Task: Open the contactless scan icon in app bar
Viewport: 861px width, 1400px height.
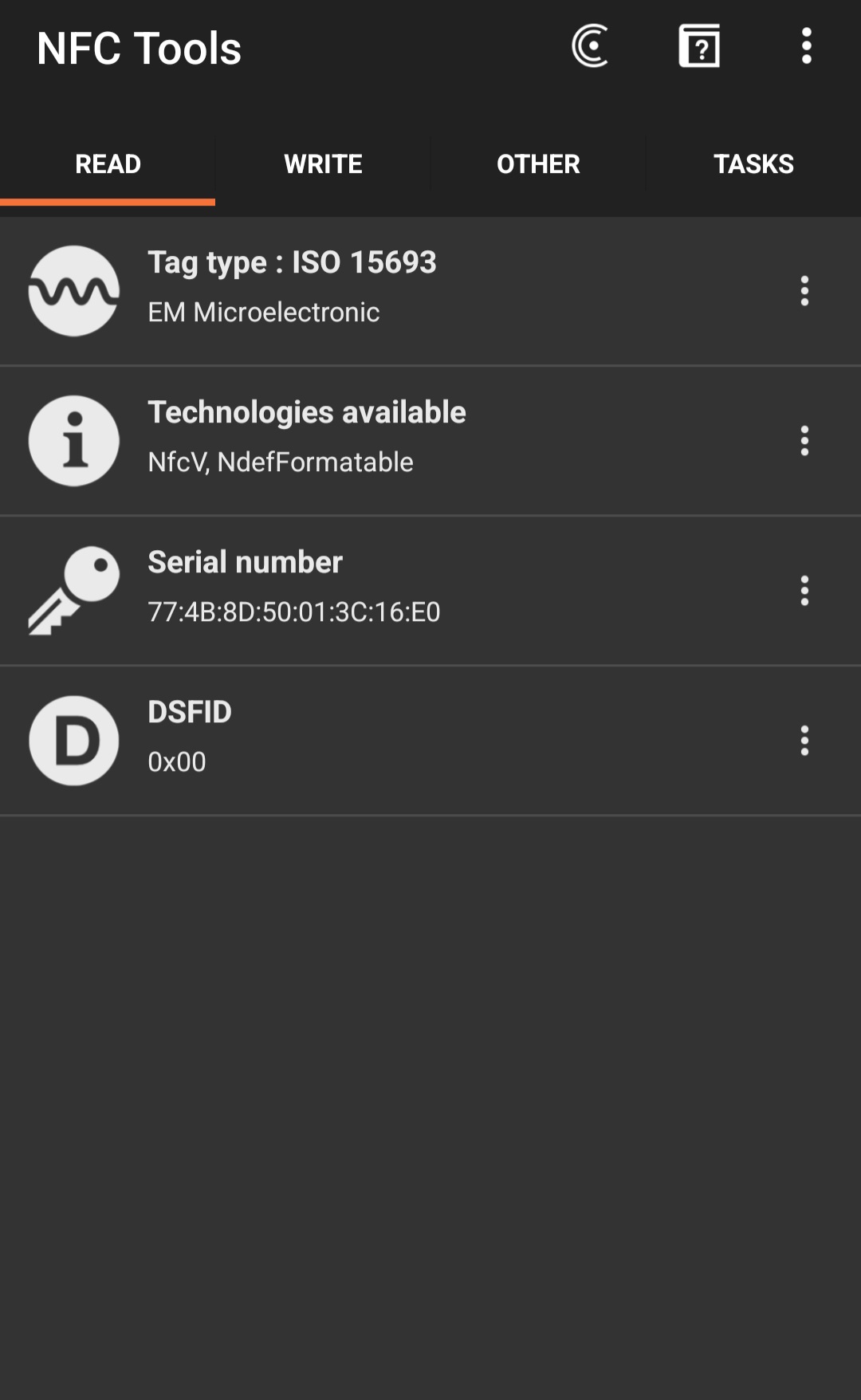Action: pyautogui.click(x=590, y=46)
